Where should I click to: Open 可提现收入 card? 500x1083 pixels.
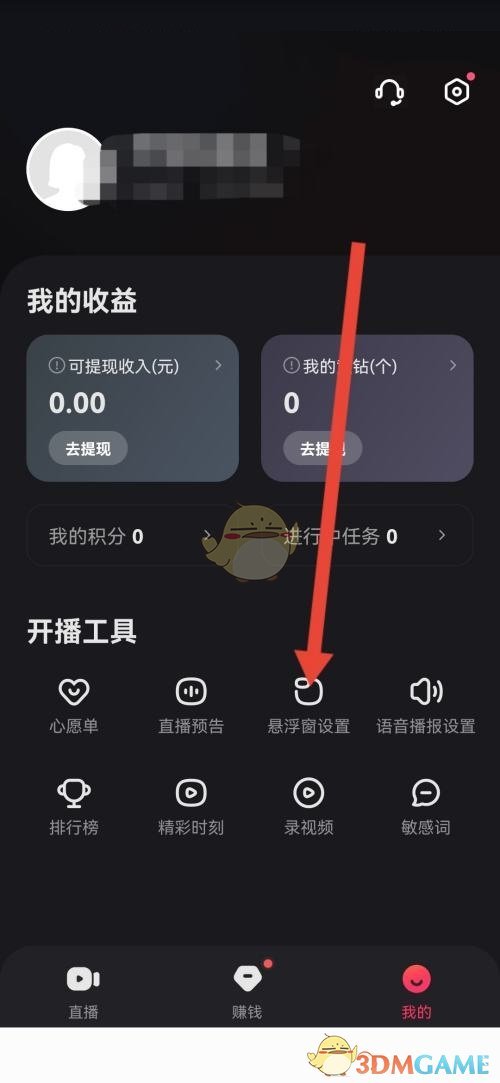point(133,408)
